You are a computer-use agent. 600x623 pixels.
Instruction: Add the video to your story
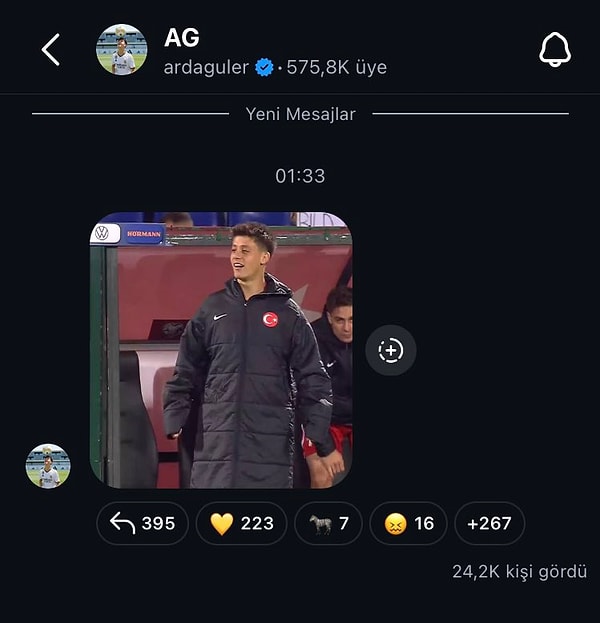click(x=390, y=350)
